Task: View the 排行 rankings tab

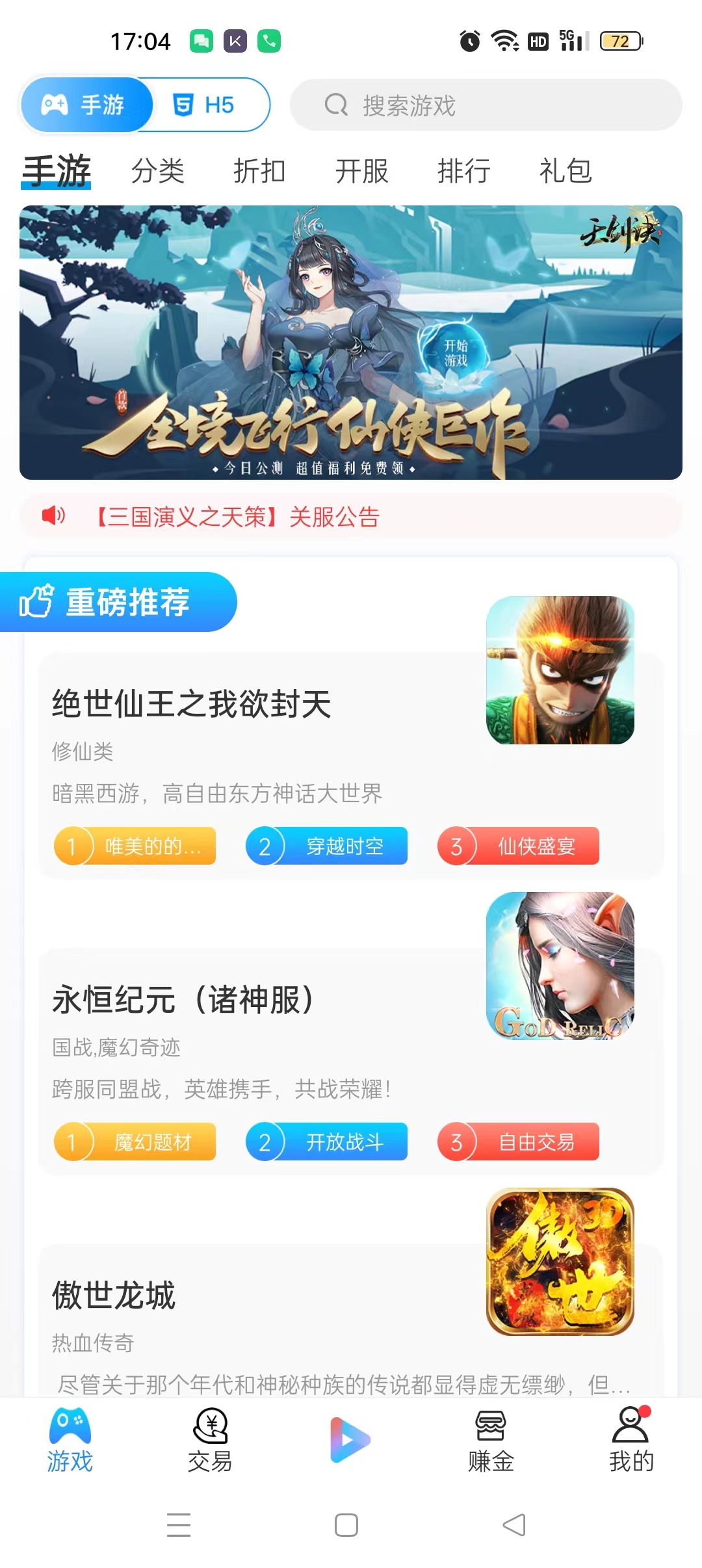Action: 463,172
